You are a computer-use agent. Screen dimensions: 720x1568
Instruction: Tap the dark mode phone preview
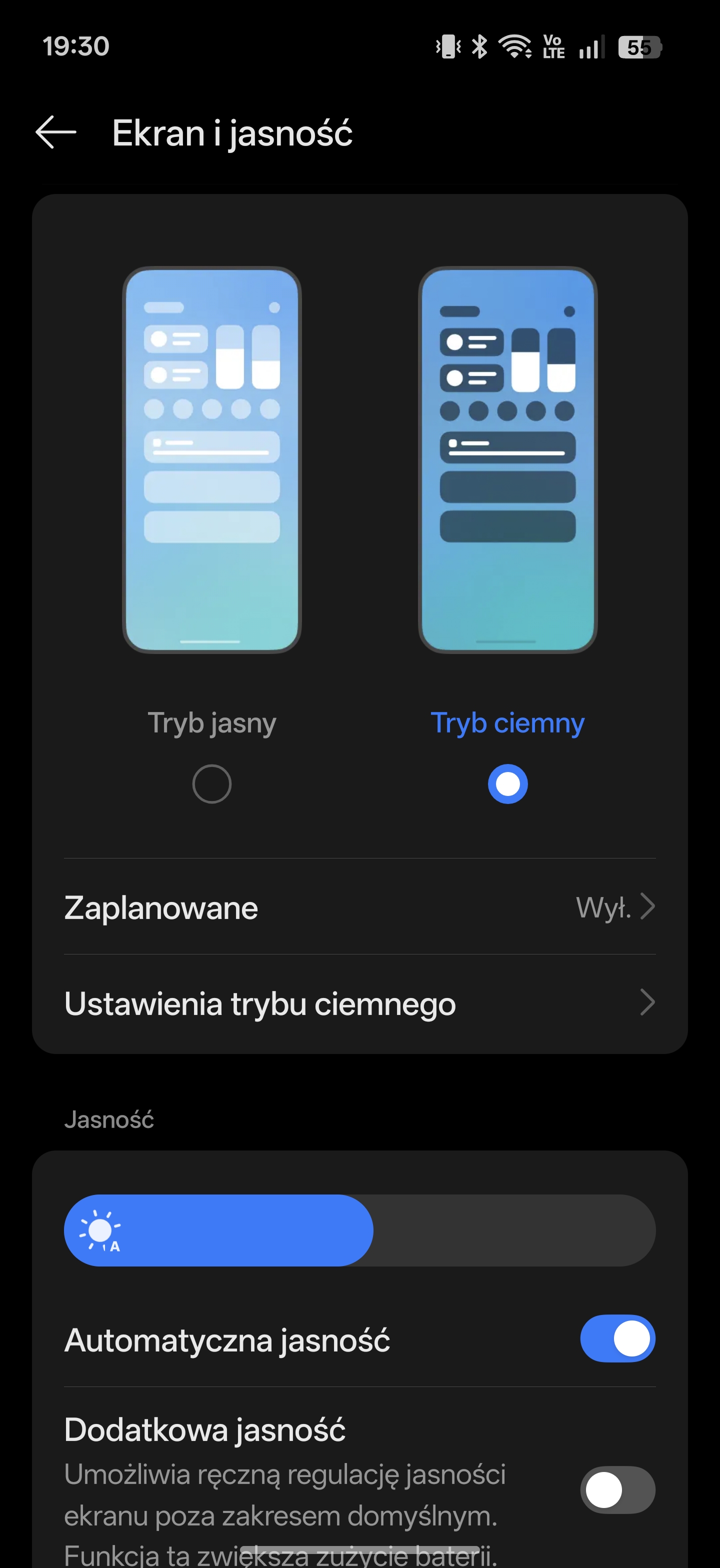click(x=507, y=459)
